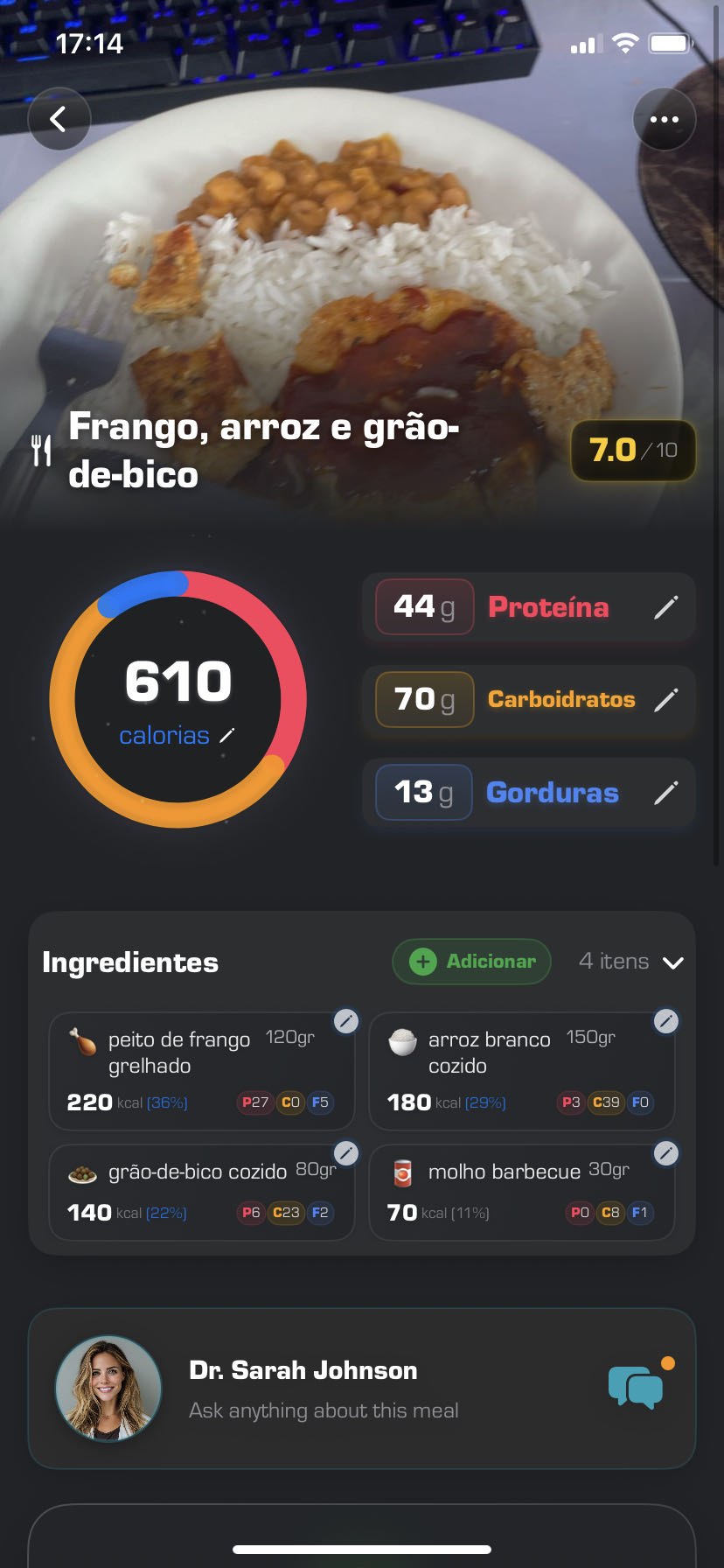Edit the peito de frango grelhado ingredient

[346, 1021]
